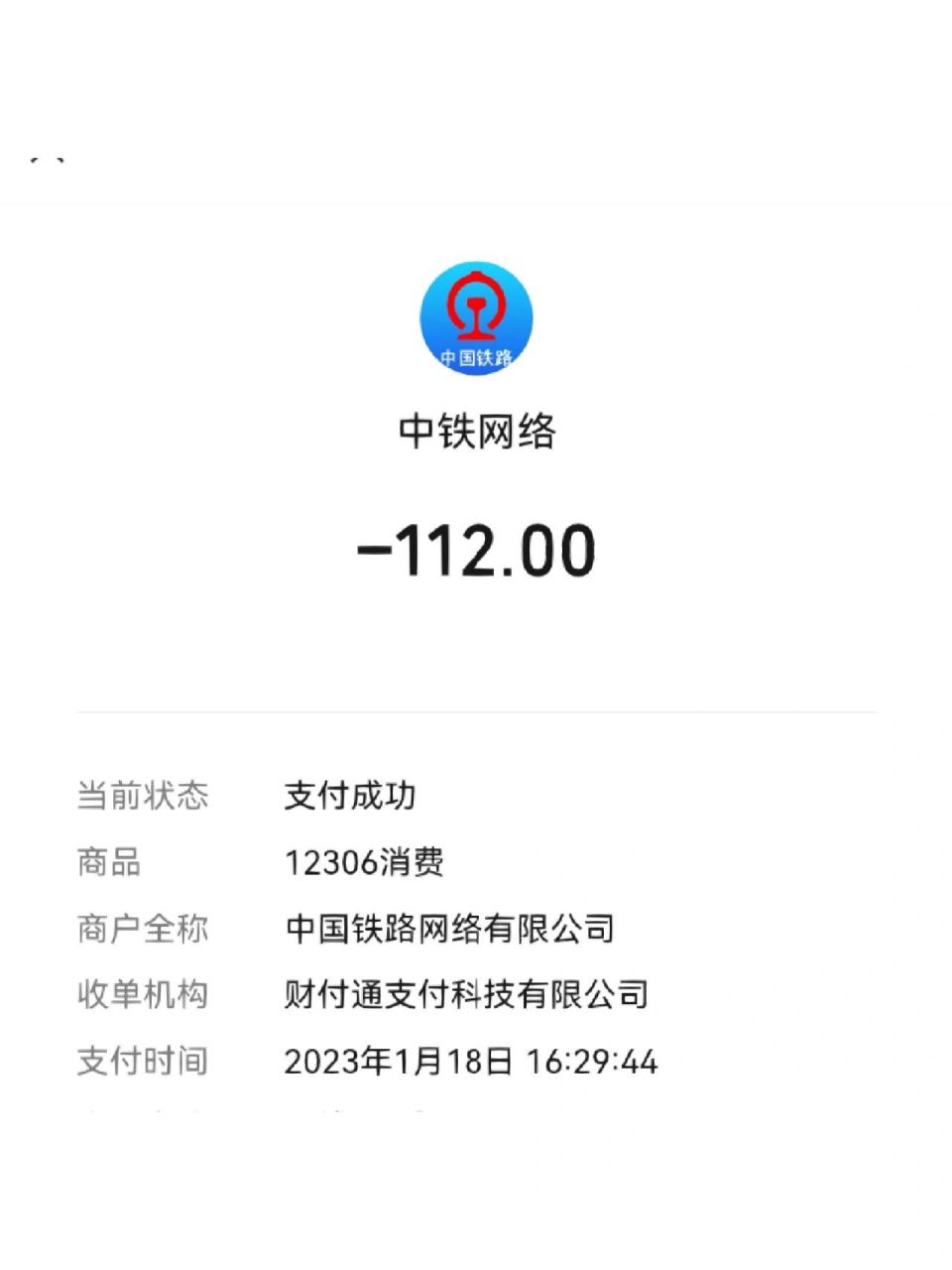Expand the 商品 detail row
The width and height of the screenshot is (952, 1270).
coord(109,863)
